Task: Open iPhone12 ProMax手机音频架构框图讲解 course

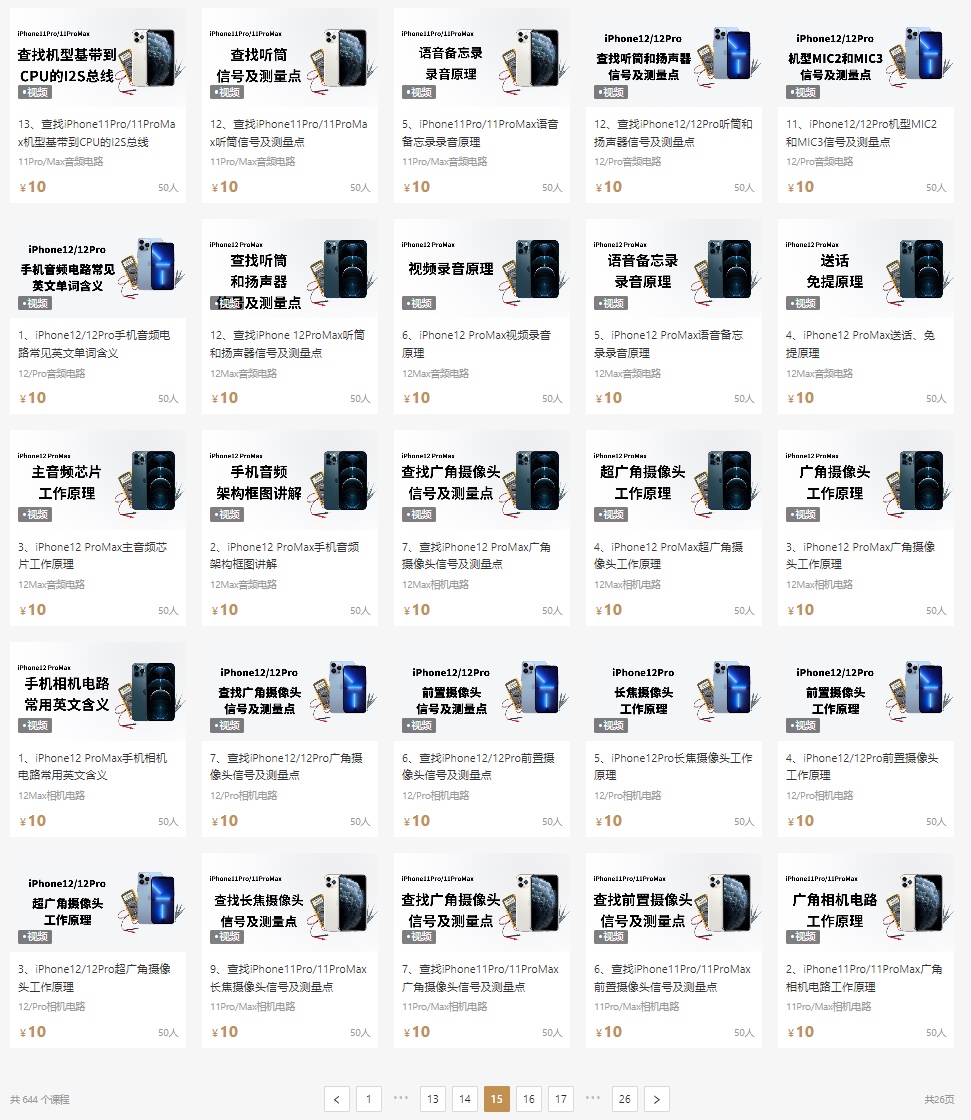Action: (x=289, y=555)
